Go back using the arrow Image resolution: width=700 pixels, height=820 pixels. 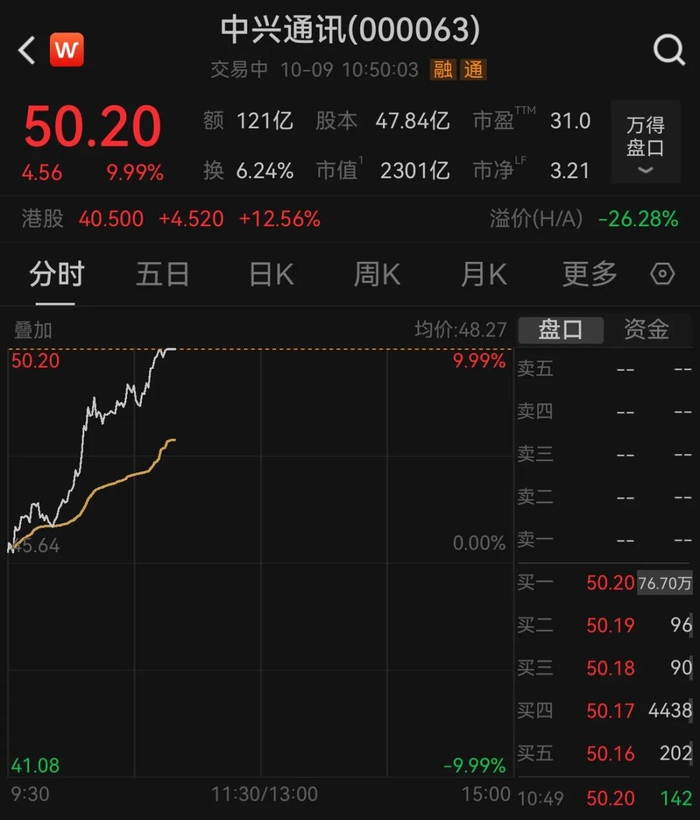pyautogui.click(x=27, y=49)
